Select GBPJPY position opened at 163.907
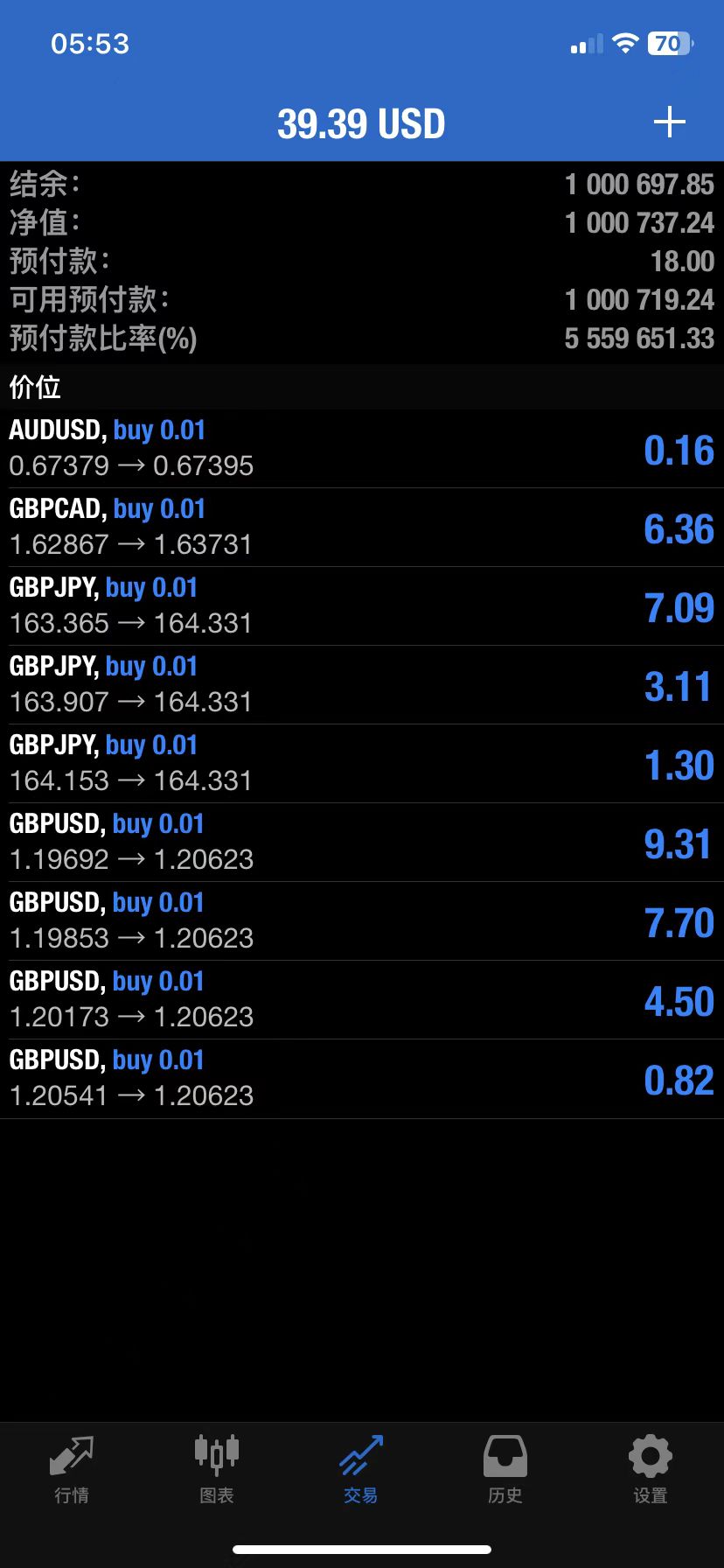The image size is (724, 1568). pyautogui.click(x=361, y=684)
